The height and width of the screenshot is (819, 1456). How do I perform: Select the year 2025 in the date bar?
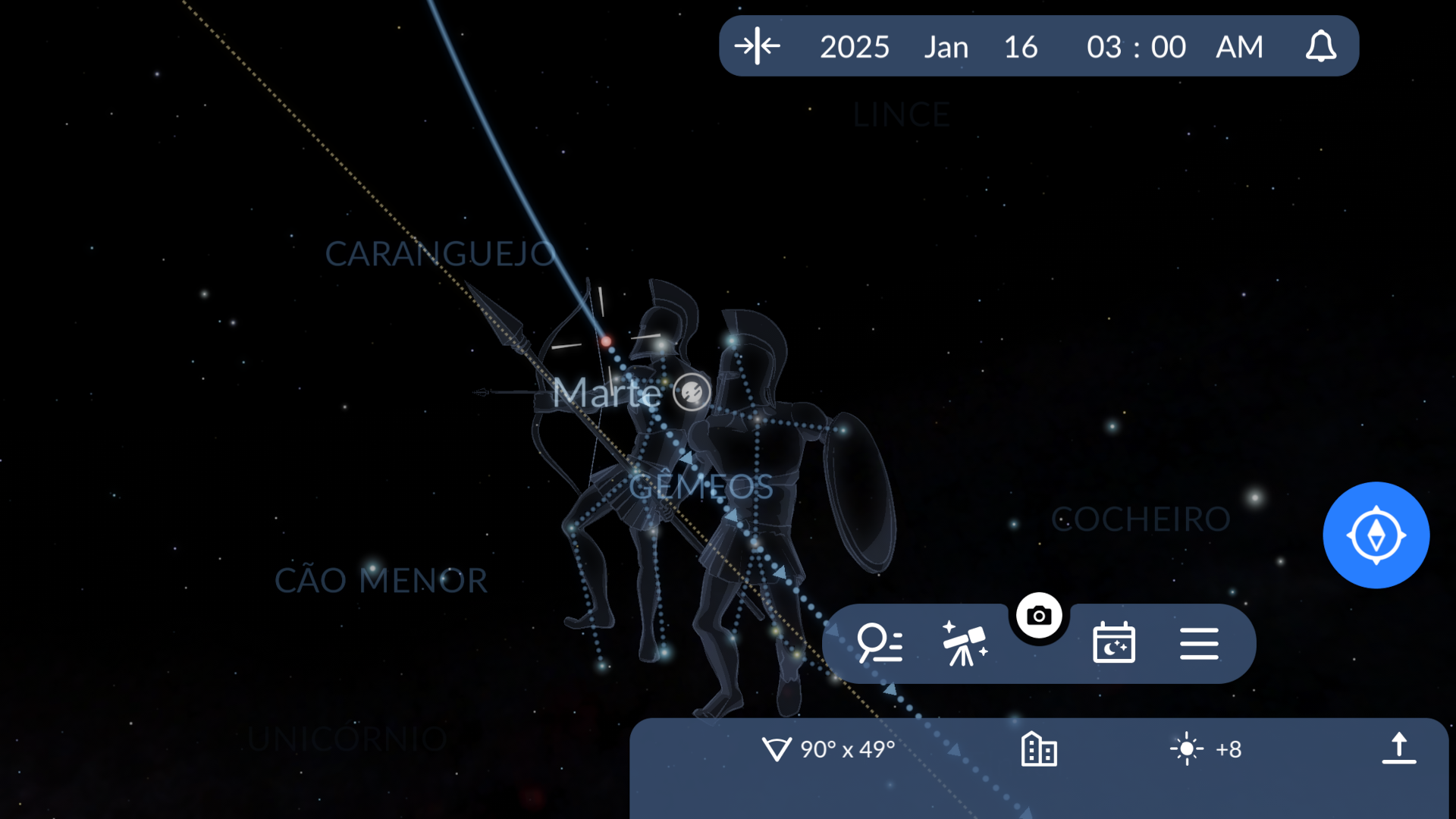tap(854, 47)
